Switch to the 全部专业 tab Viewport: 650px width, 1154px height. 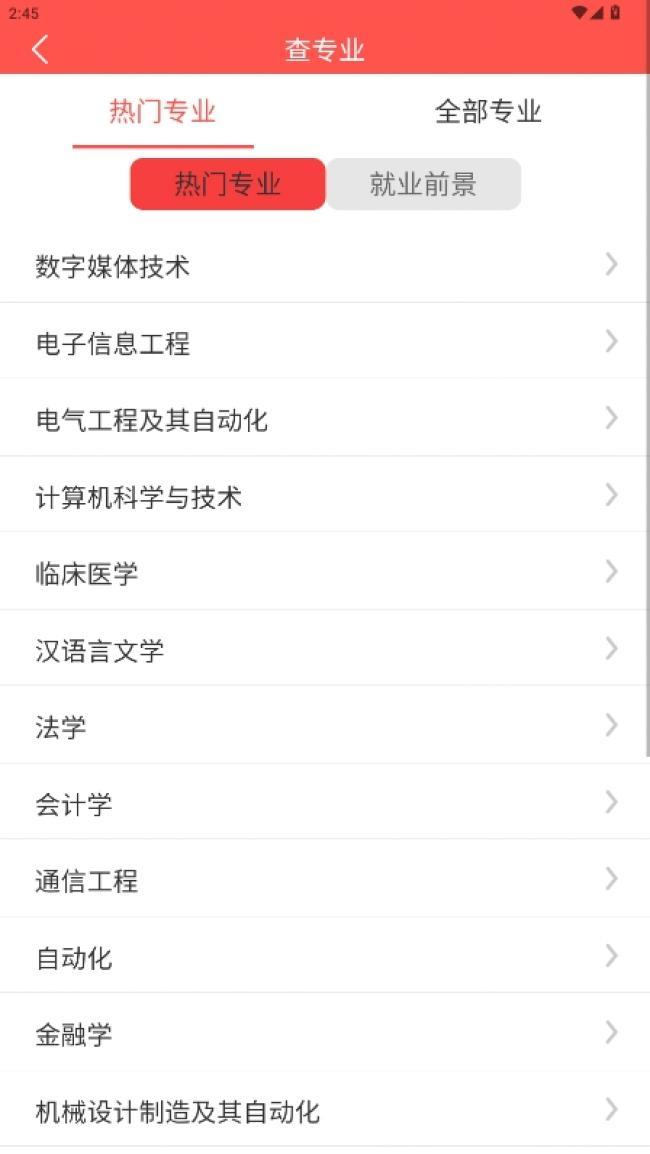[x=488, y=111]
